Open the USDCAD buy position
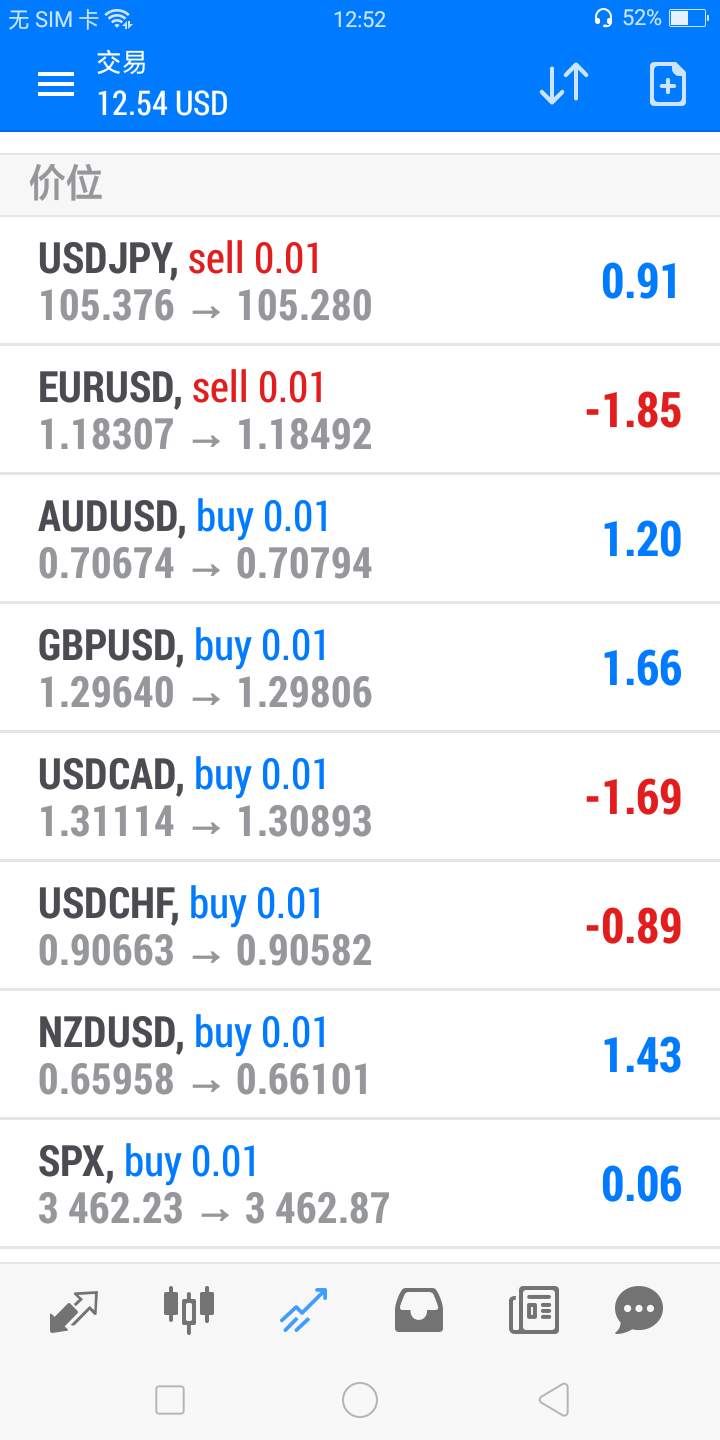 coord(360,797)
